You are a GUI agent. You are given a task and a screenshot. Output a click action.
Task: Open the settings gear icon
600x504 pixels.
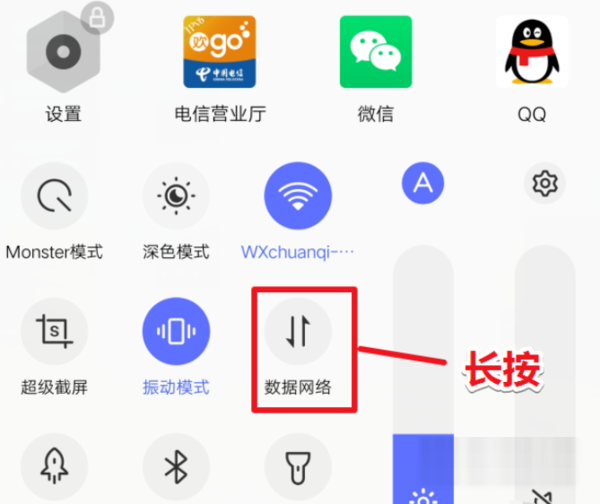click(545, 183)
